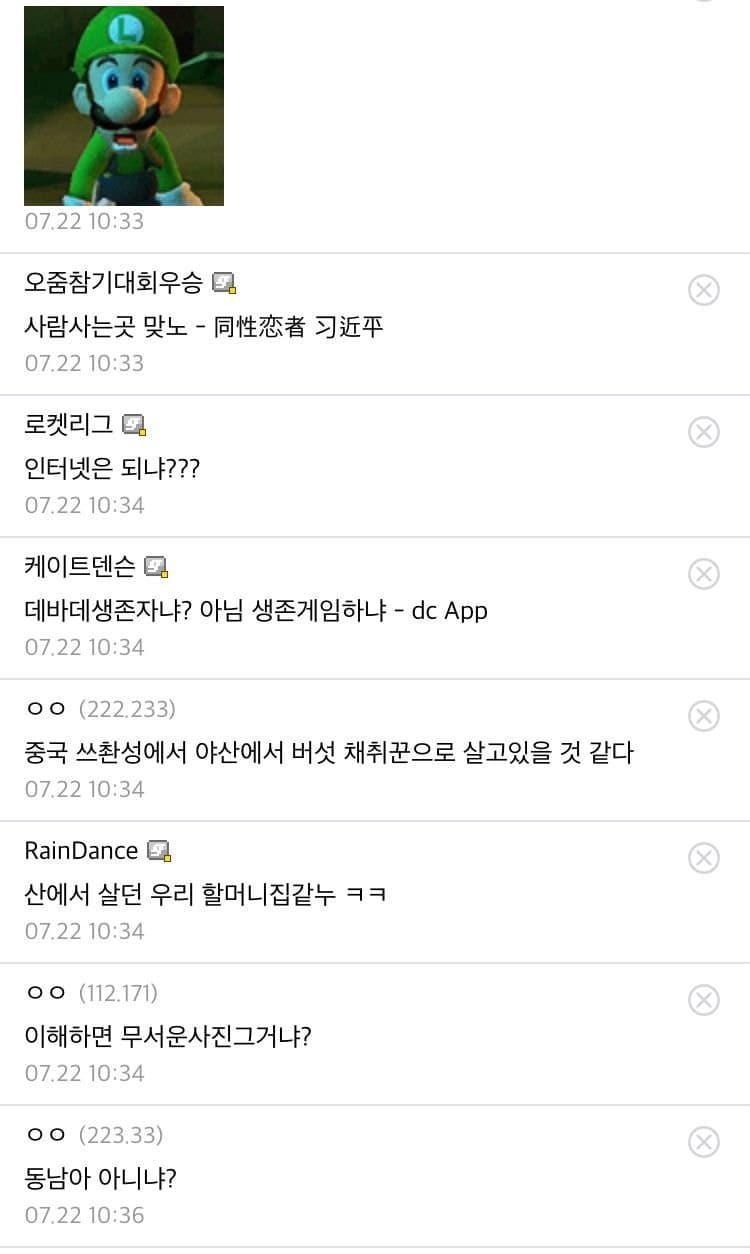Open the Luigi image in the comment
750x1254 pixels.
[x=124, y=105]
